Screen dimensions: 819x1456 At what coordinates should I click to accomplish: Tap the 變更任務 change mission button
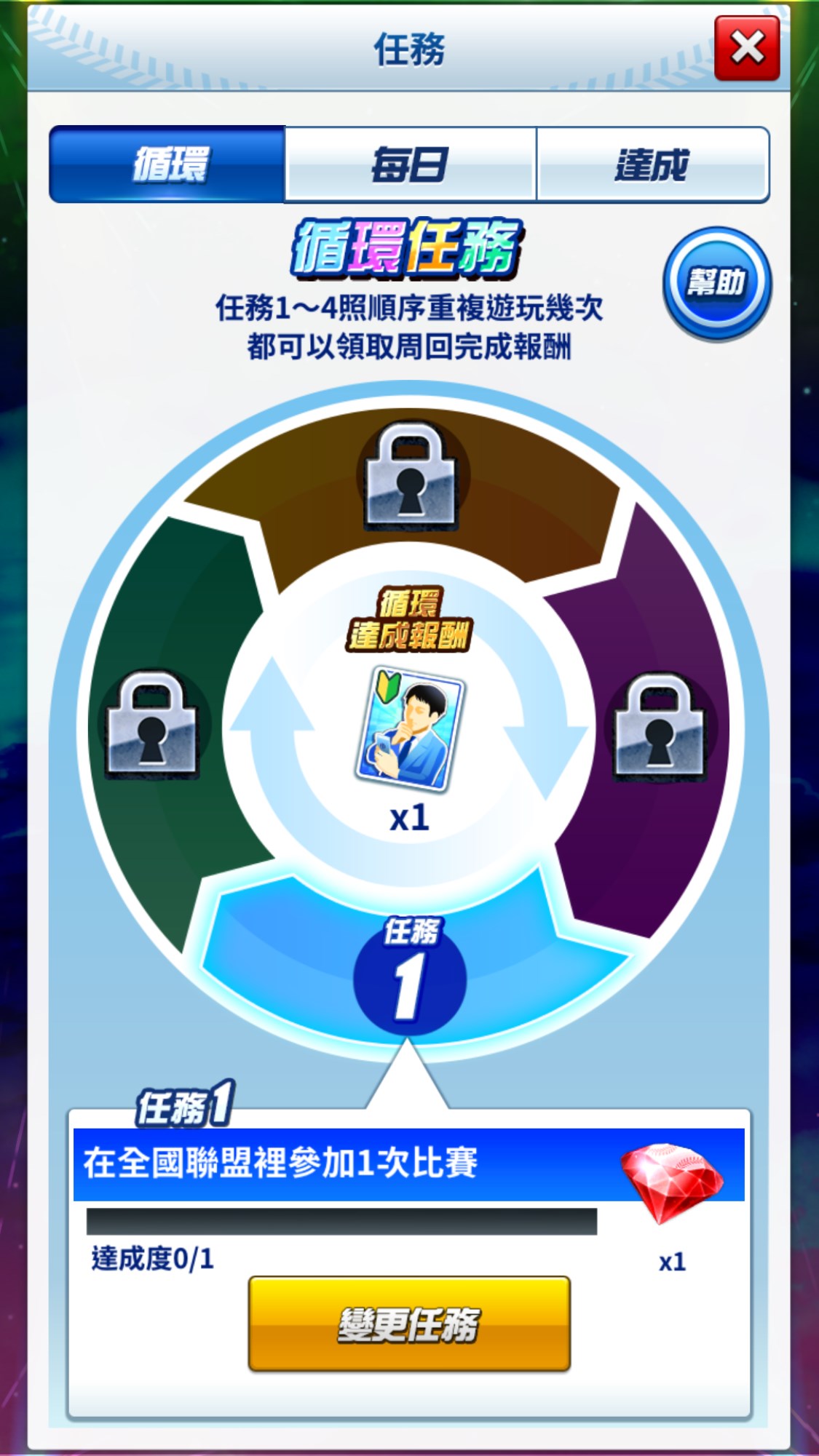409,1323
